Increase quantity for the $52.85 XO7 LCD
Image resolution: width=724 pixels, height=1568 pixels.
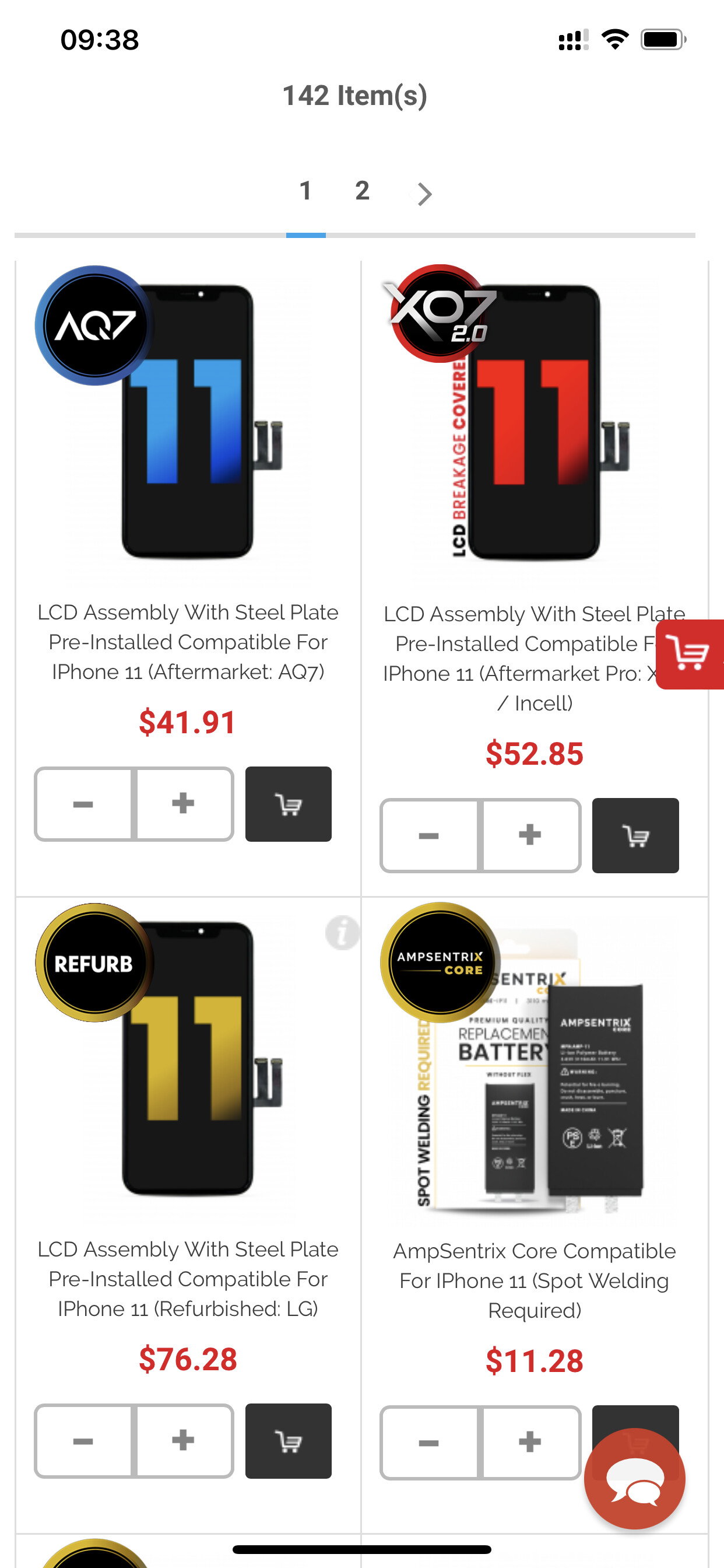(530, 835)
